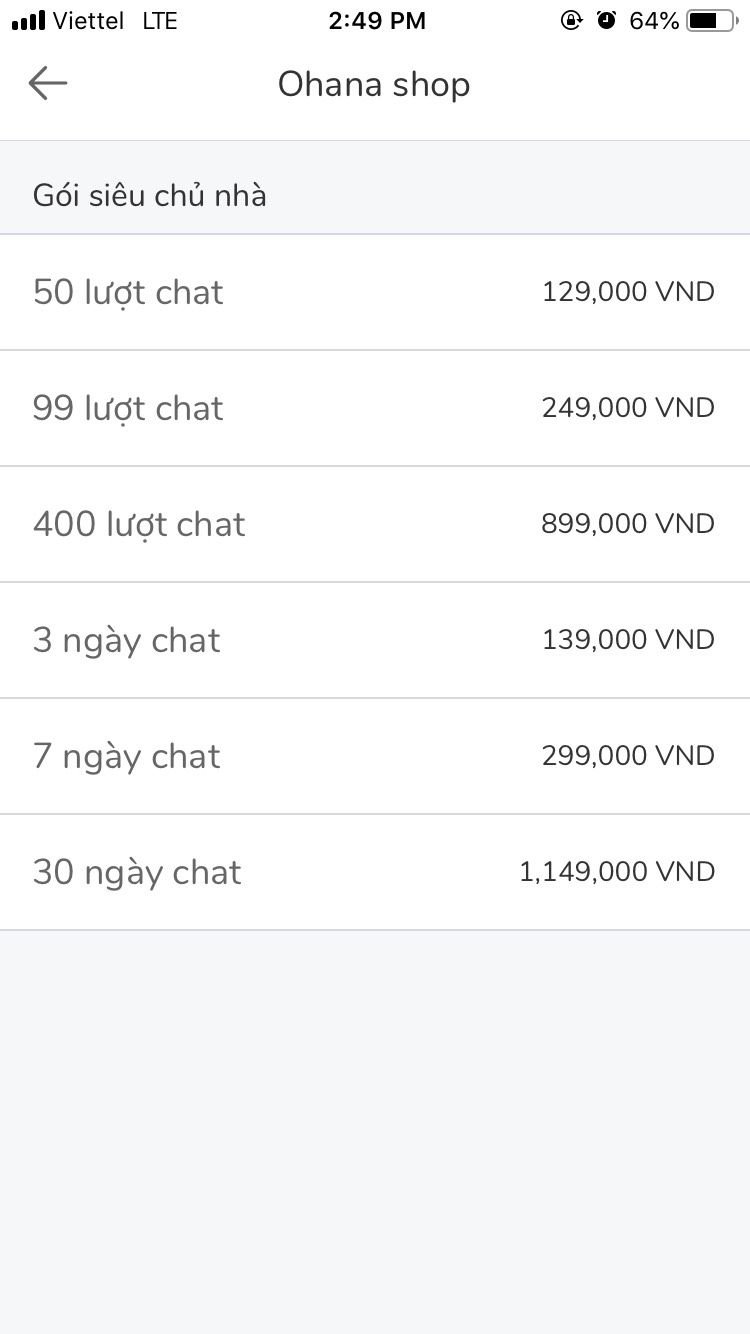Choose the 99 lượt chat package
Viewport: 750px width, 1334px height.
tap(374, 408)
